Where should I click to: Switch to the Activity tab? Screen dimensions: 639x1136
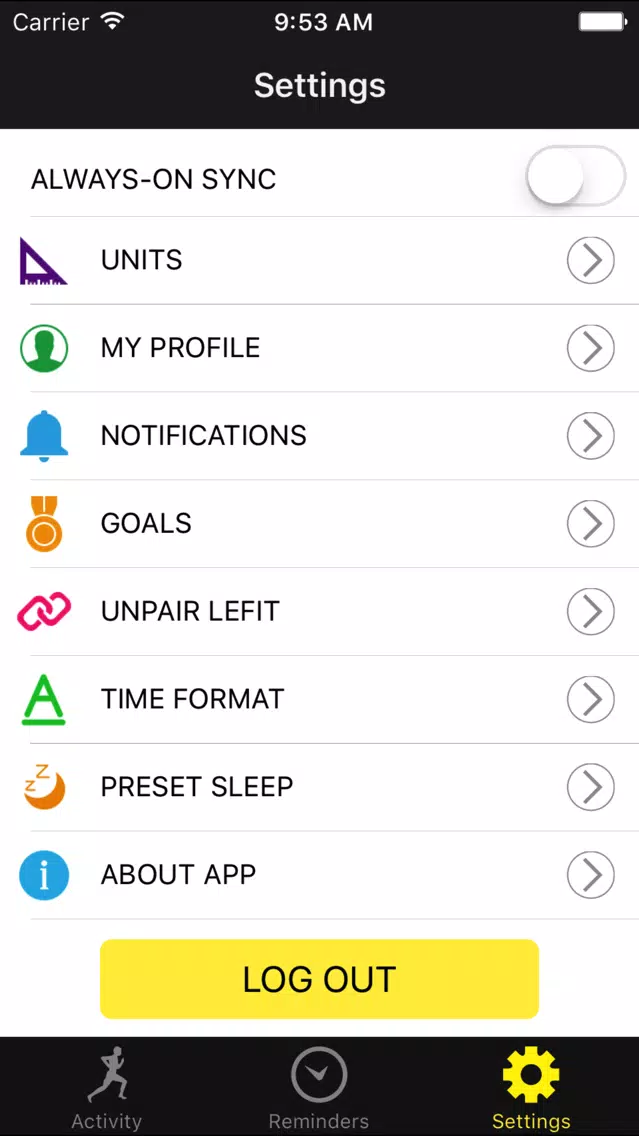point(106,1087)
